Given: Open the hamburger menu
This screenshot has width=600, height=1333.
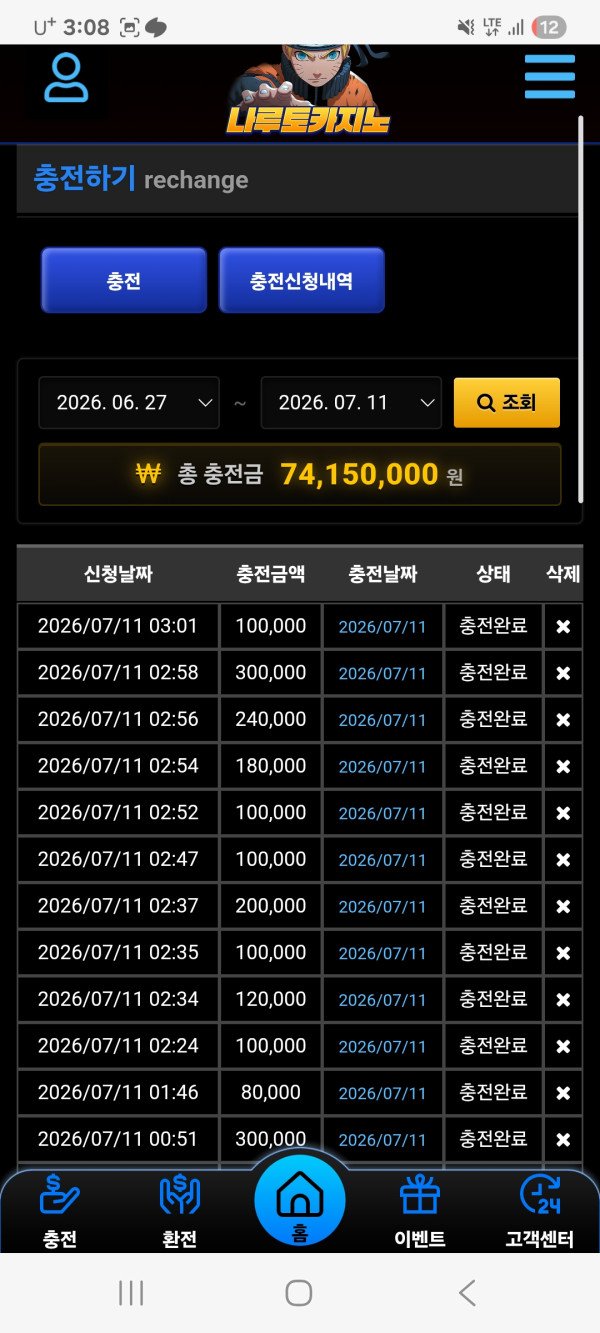Looking at the screenshot, I should pyautogui.click(x=550, y=77).
